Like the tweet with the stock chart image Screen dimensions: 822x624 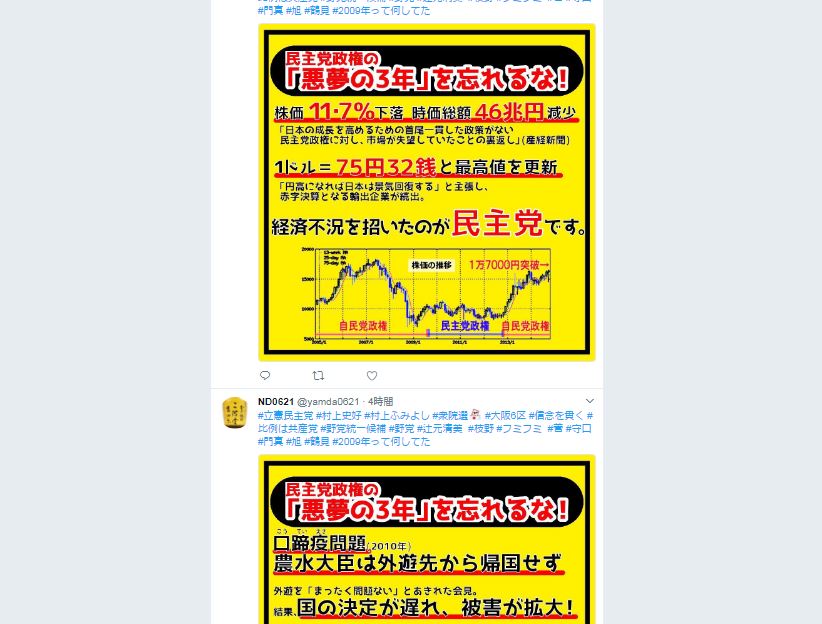[371, 376]
